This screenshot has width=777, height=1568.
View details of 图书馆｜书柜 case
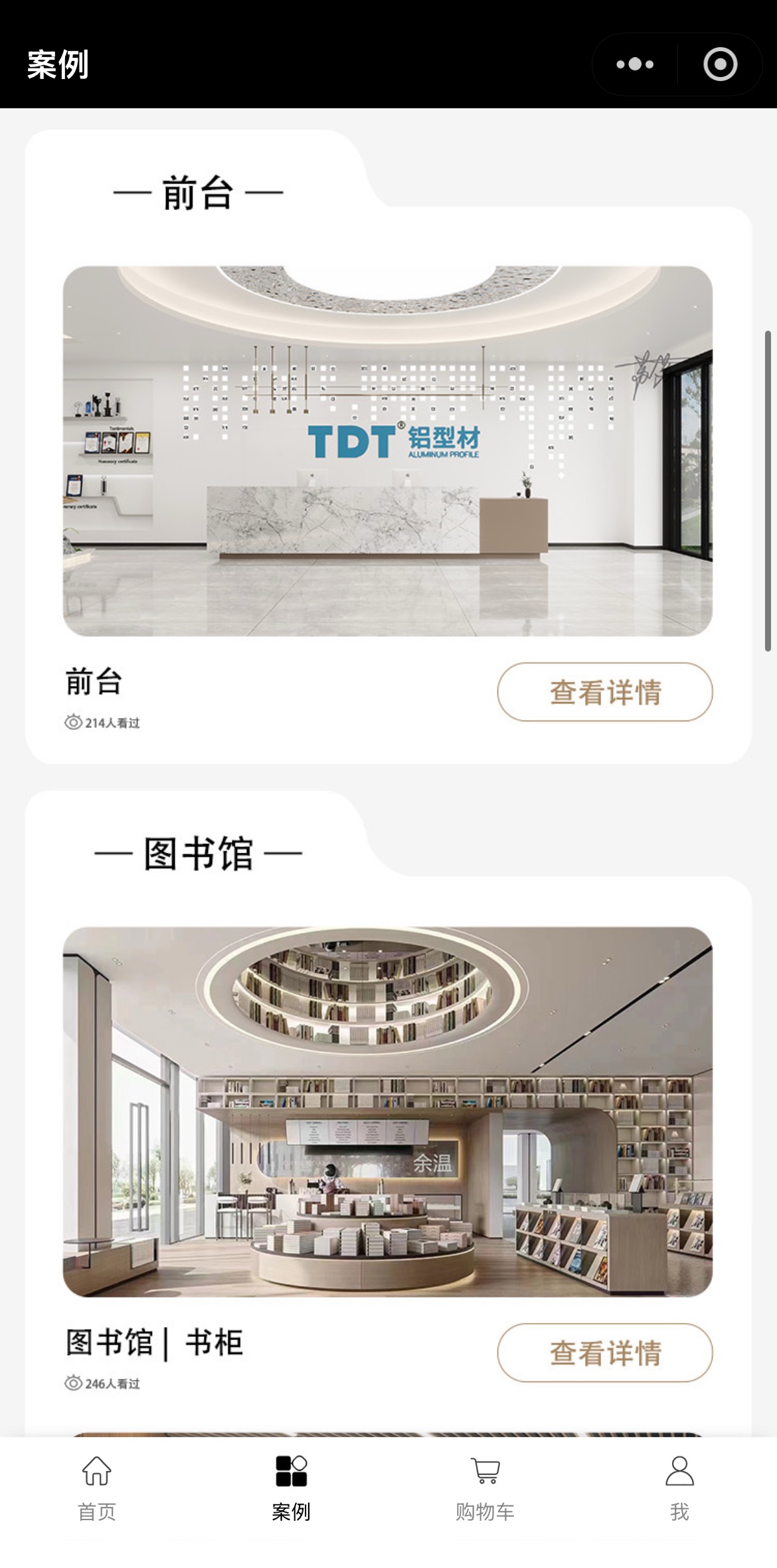605,1353
